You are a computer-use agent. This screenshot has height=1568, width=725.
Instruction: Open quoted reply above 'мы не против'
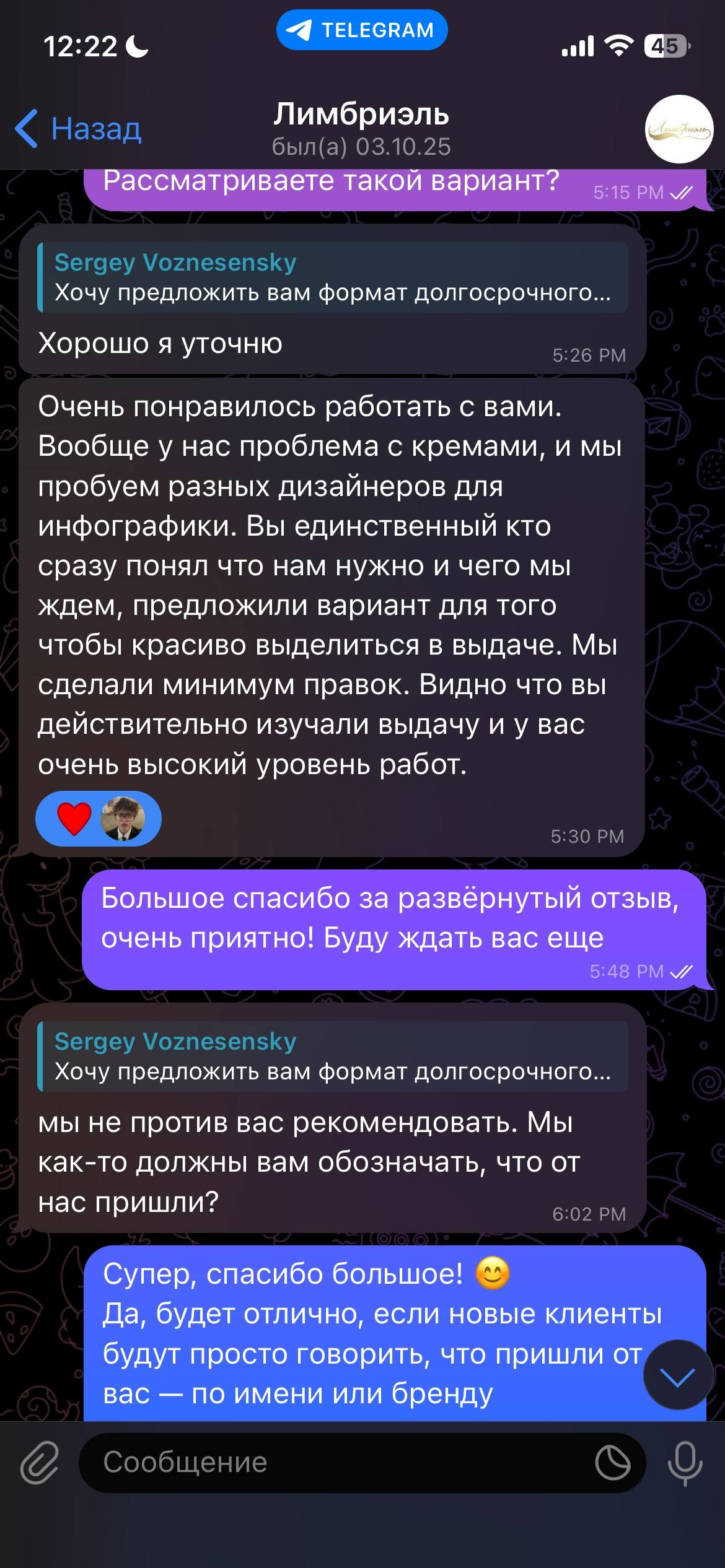[333, 1056]
